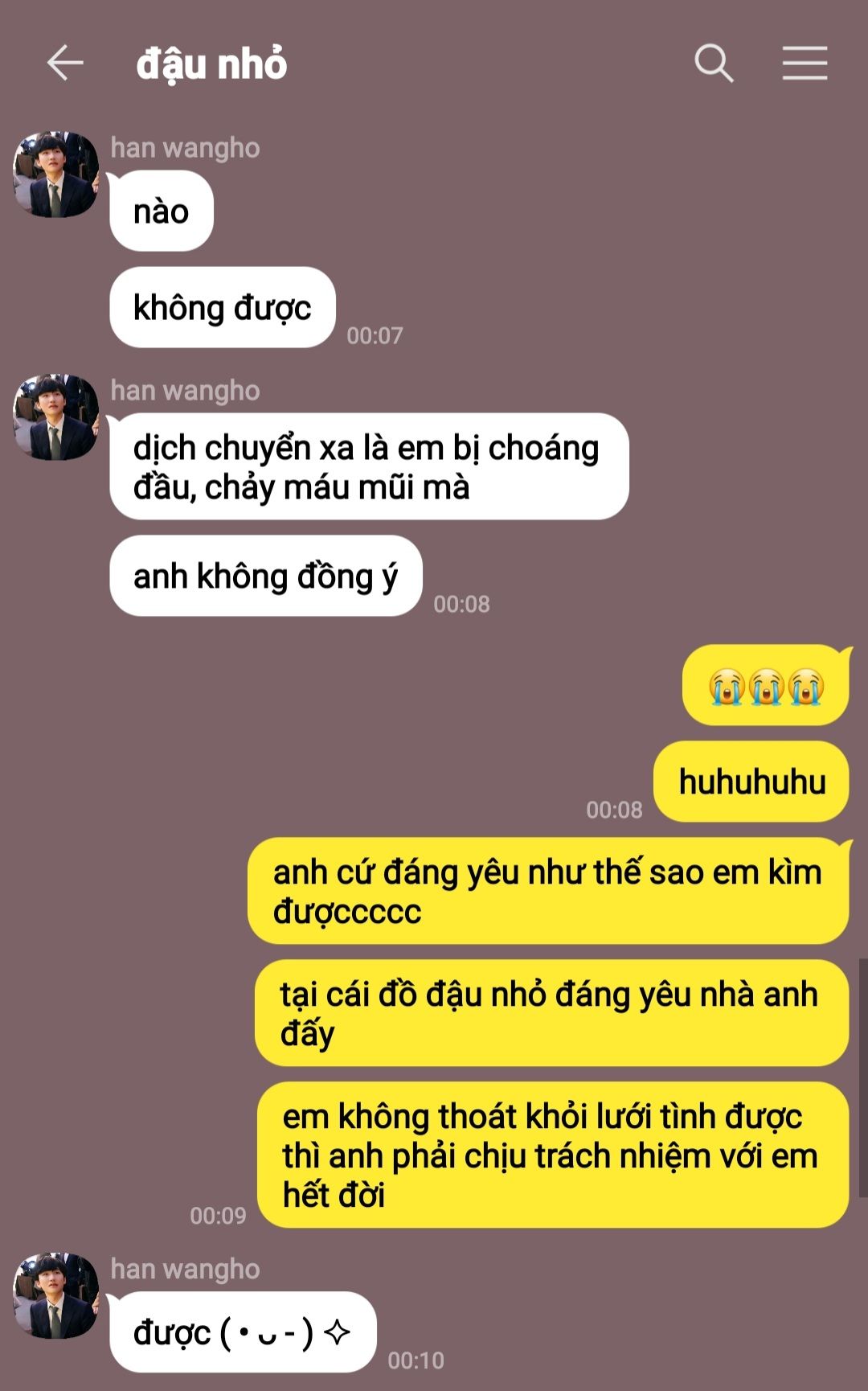Screen dimensions: 868x1391
Task: Search within this conversation
Action: pyautogui.click(x=714, y=64)
